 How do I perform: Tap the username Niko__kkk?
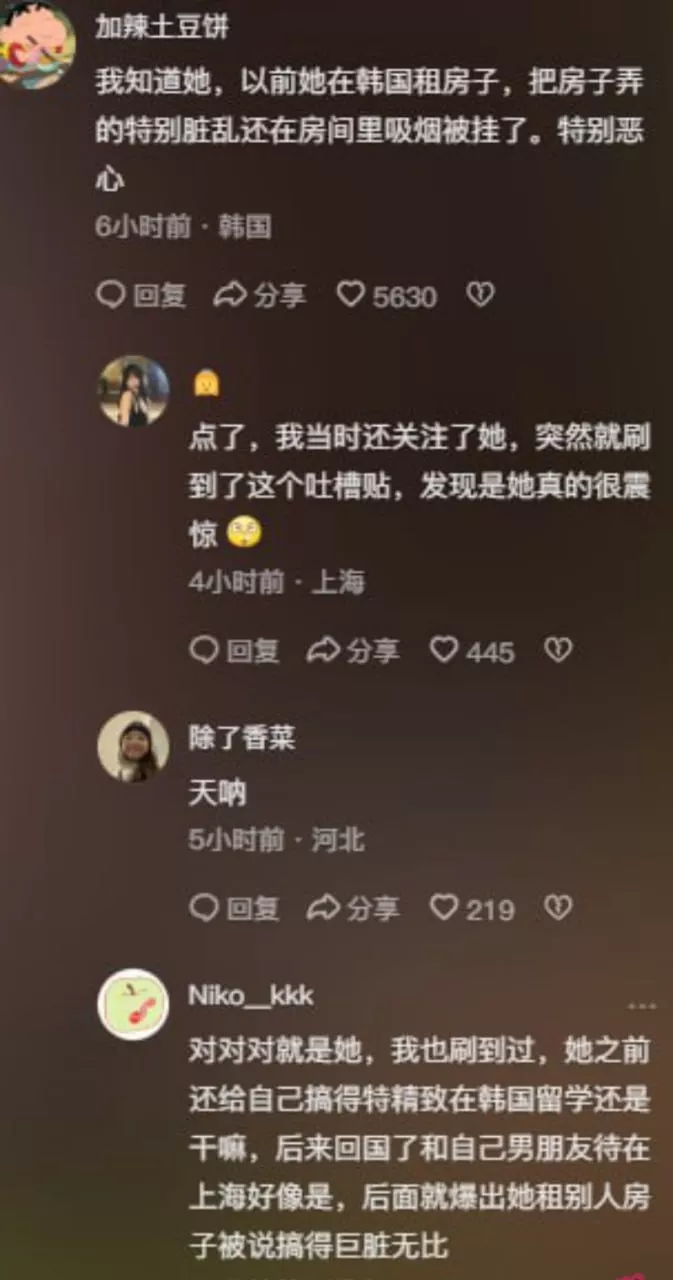[251, 996]
